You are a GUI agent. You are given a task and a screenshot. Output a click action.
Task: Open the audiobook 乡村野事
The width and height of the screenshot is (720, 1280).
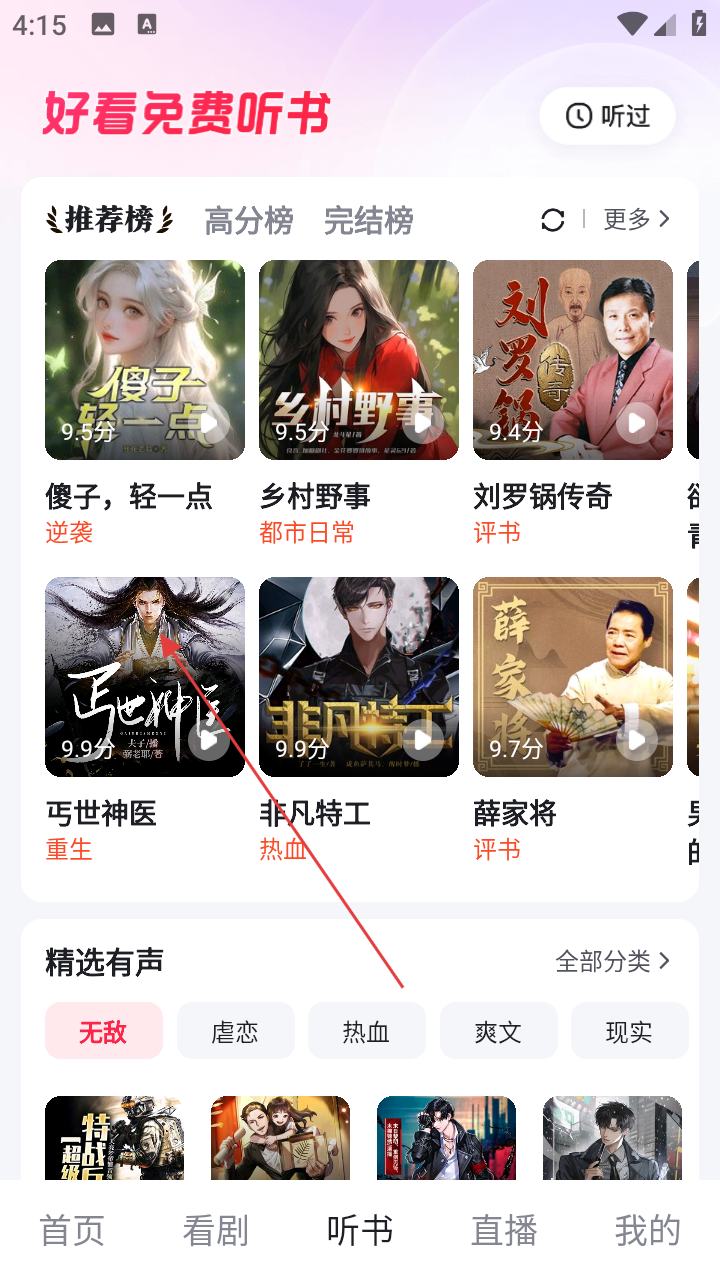click(359, 360)
